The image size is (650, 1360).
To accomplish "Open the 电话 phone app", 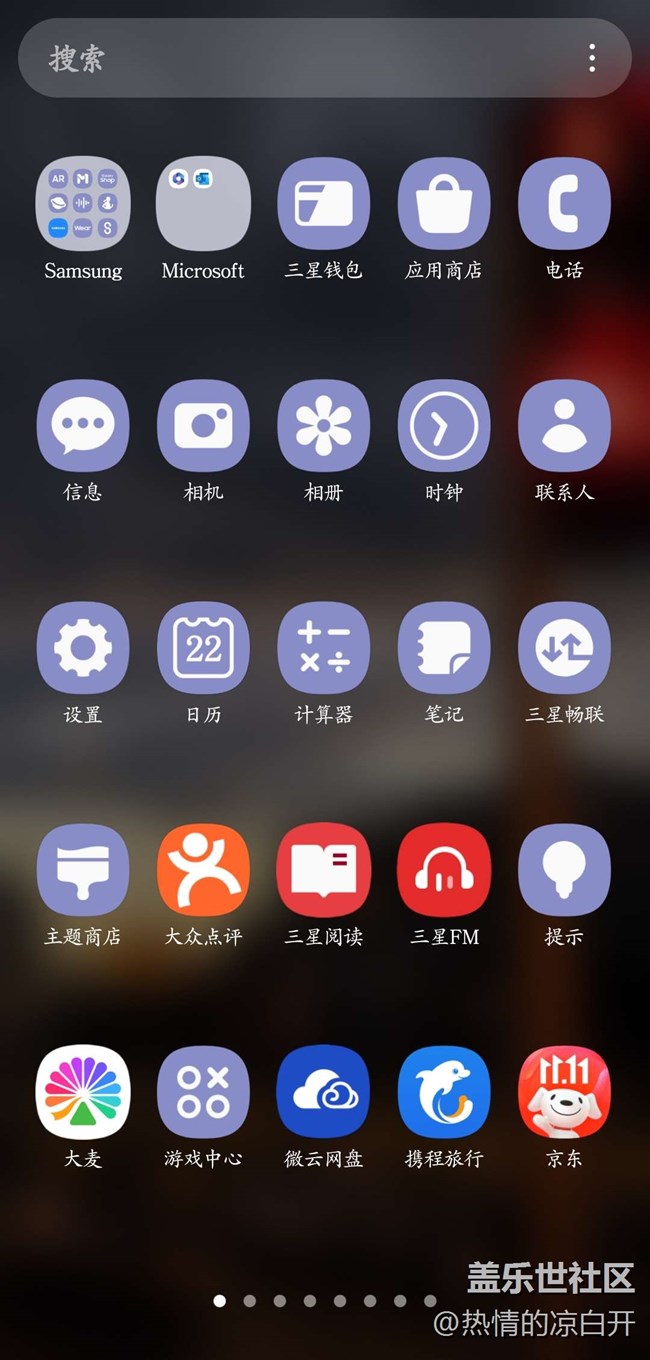I will click(x=564, y=203).
